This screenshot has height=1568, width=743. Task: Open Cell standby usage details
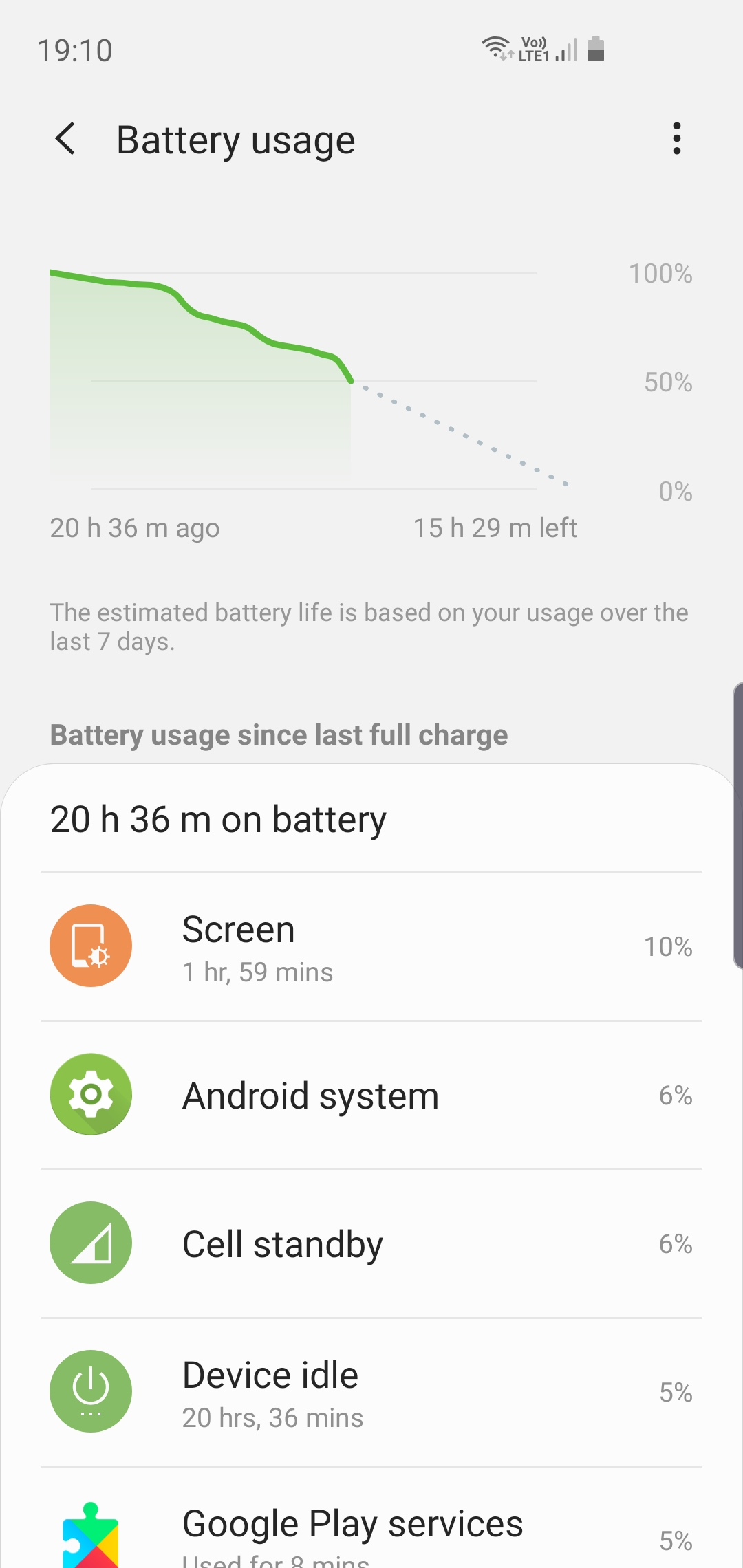[x=371, y=1244]
